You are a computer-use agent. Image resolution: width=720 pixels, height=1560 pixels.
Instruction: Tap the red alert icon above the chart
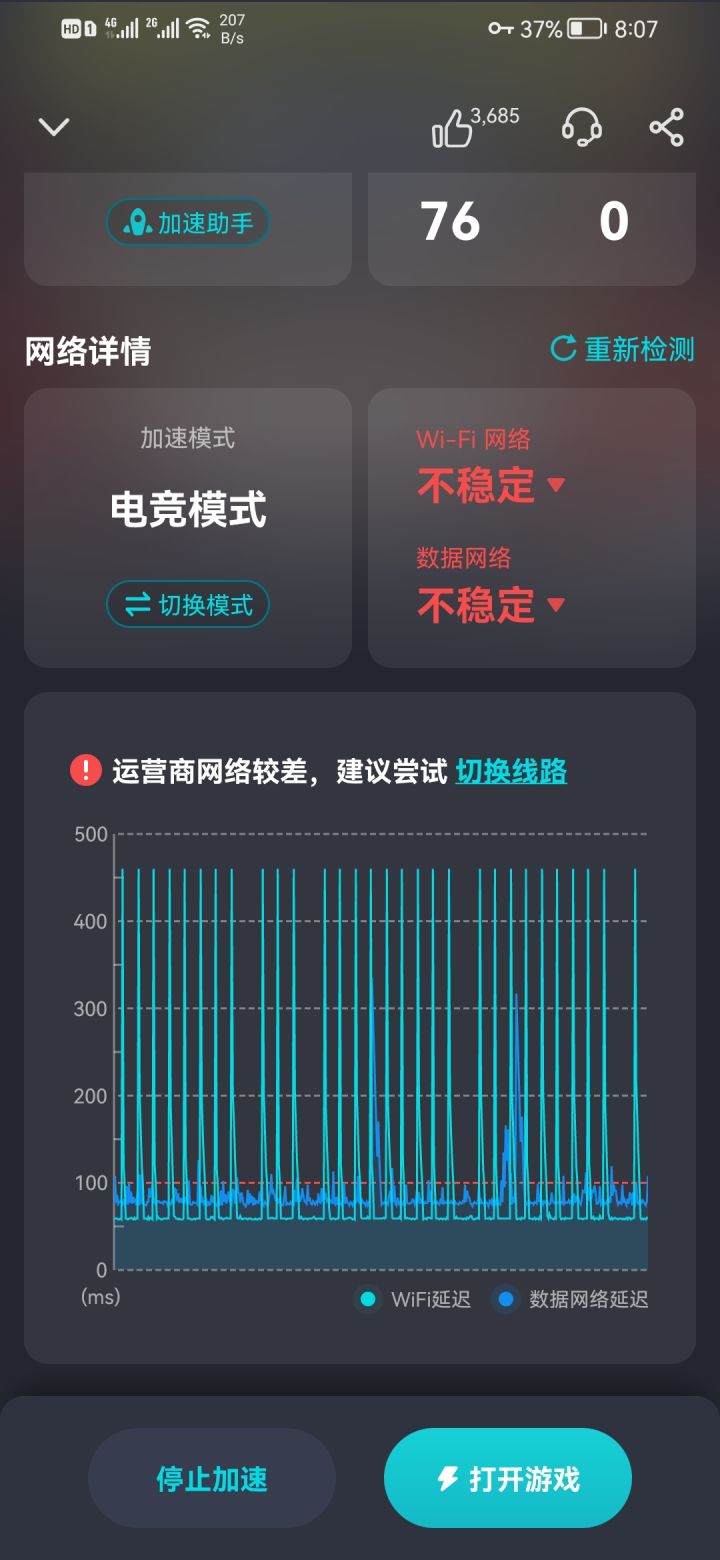pyautogui.click(x=86, y=771)
